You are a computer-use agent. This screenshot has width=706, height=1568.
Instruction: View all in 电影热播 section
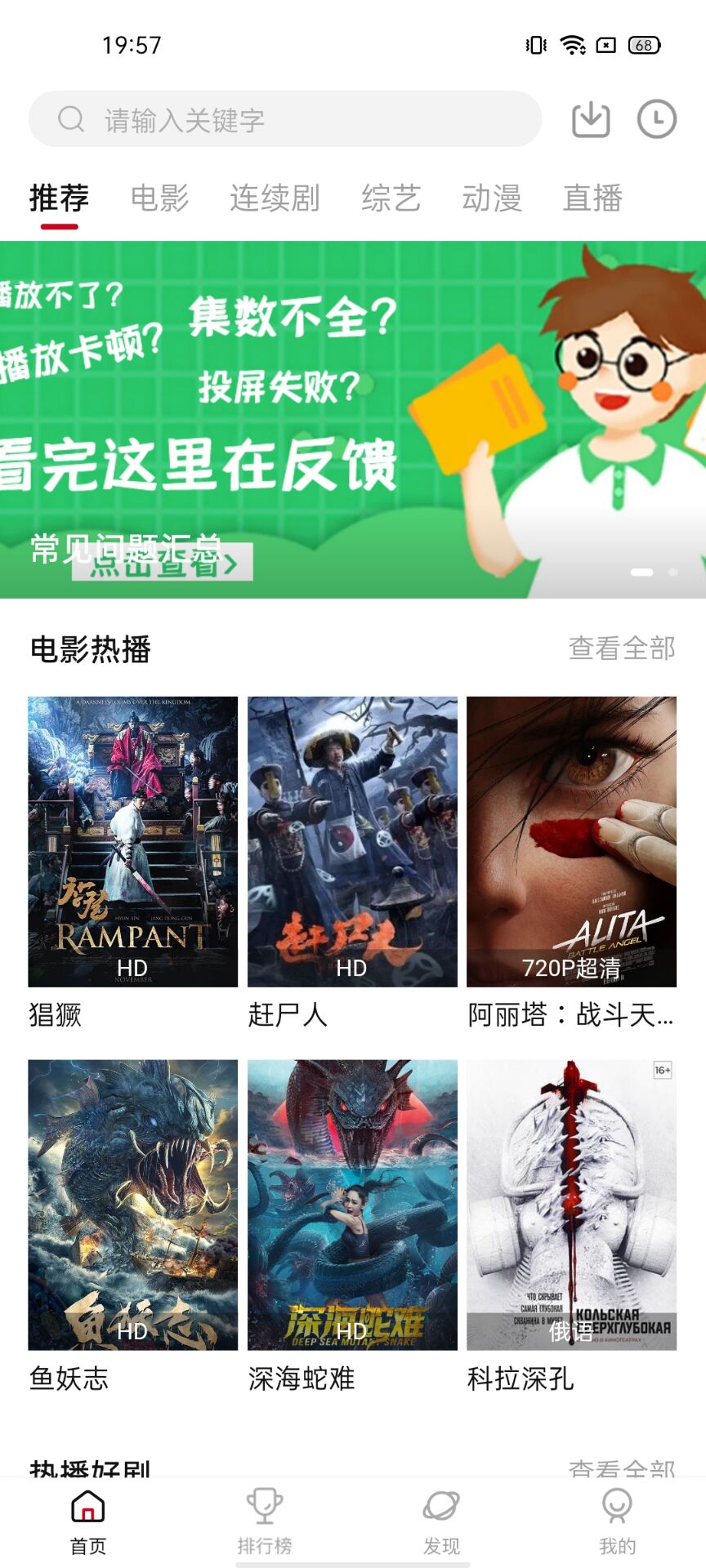(621, 648)
